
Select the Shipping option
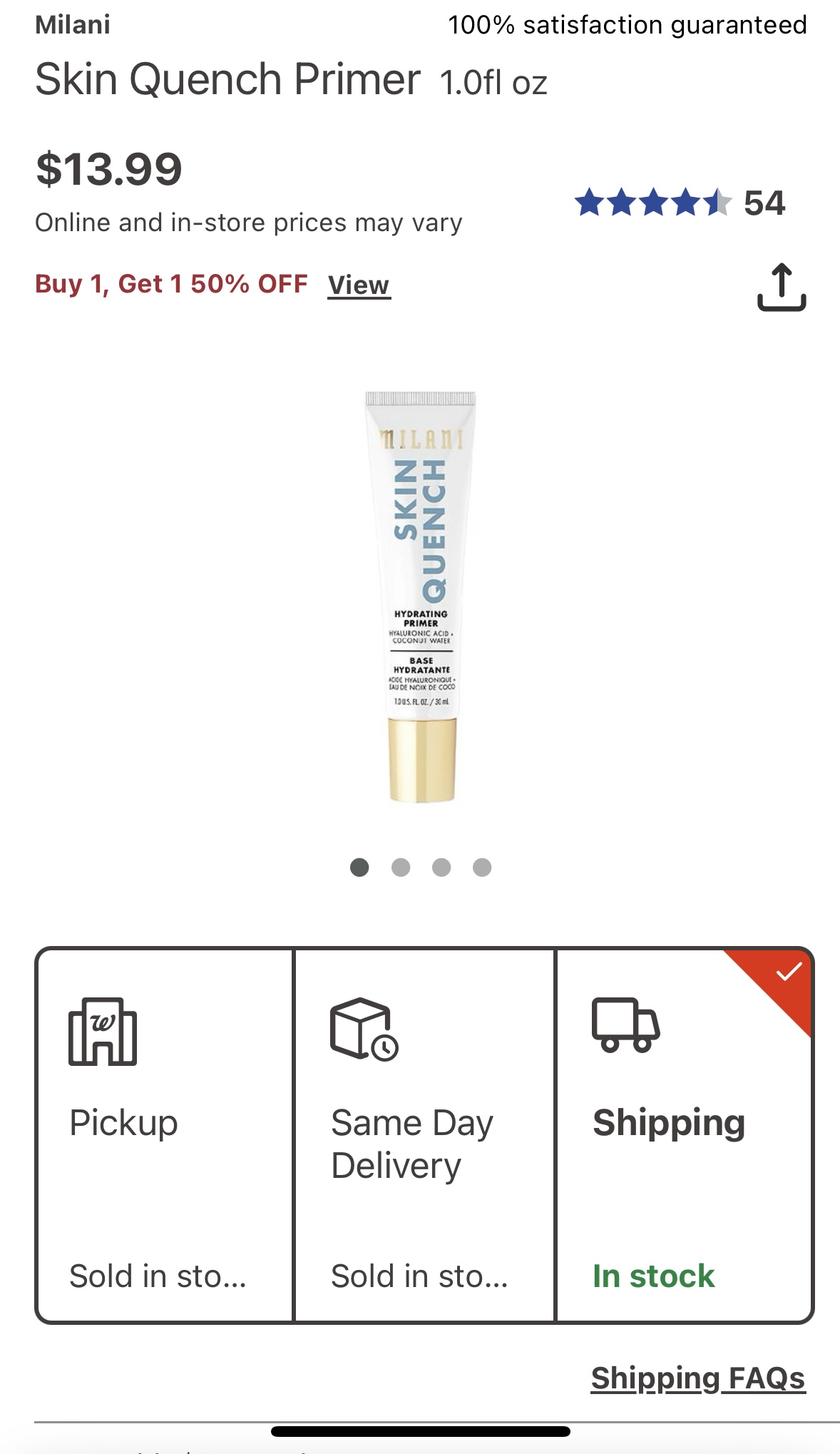coord(683,1134)
